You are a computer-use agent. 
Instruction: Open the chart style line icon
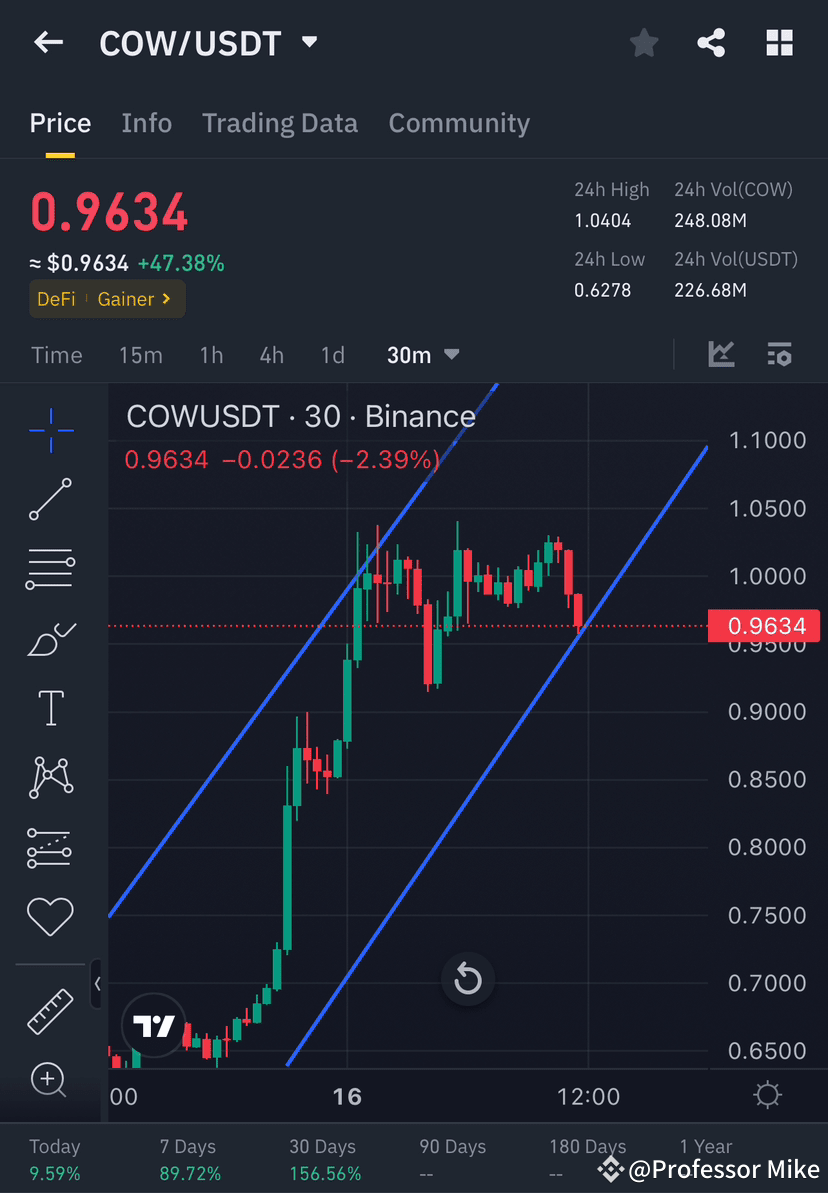click(721, 354)
